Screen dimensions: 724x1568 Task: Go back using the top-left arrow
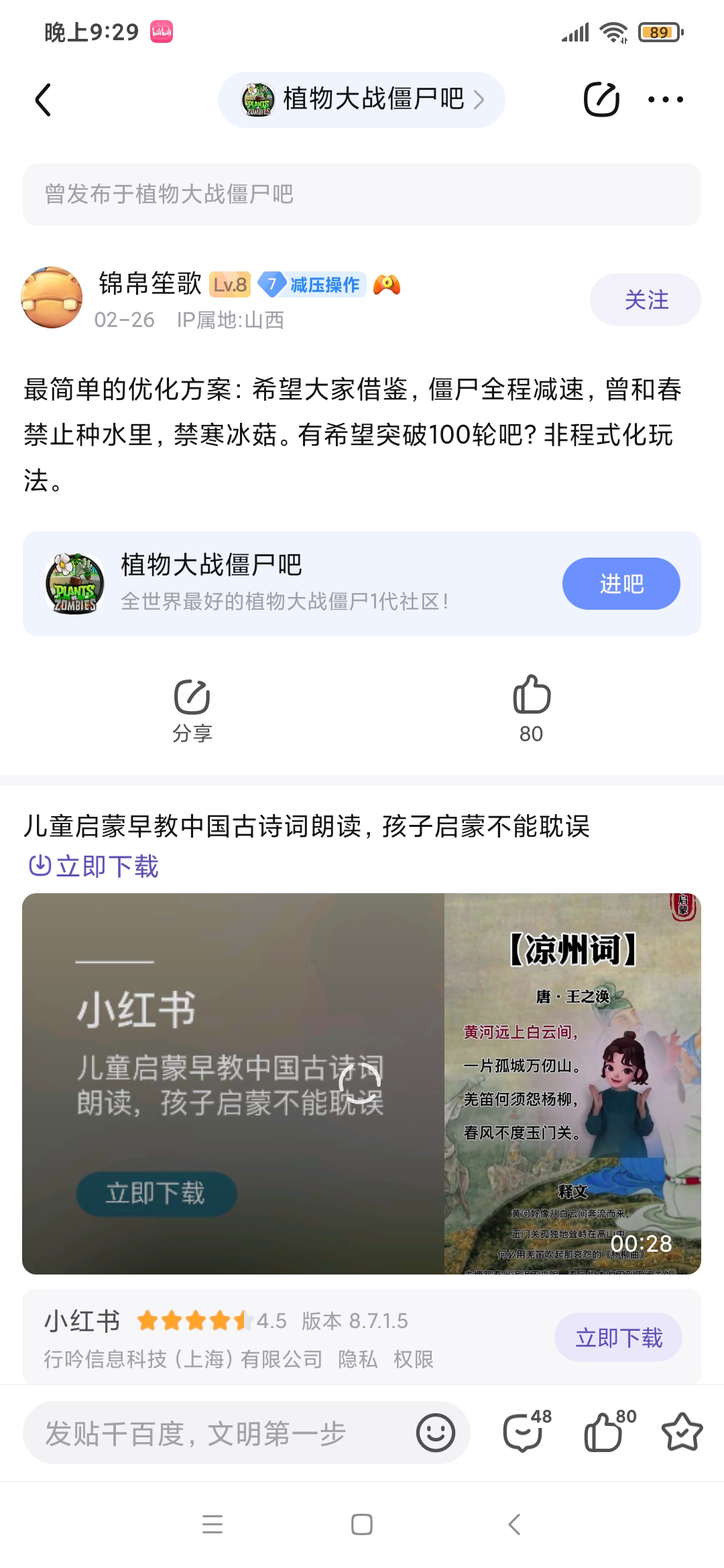point(43,100)
